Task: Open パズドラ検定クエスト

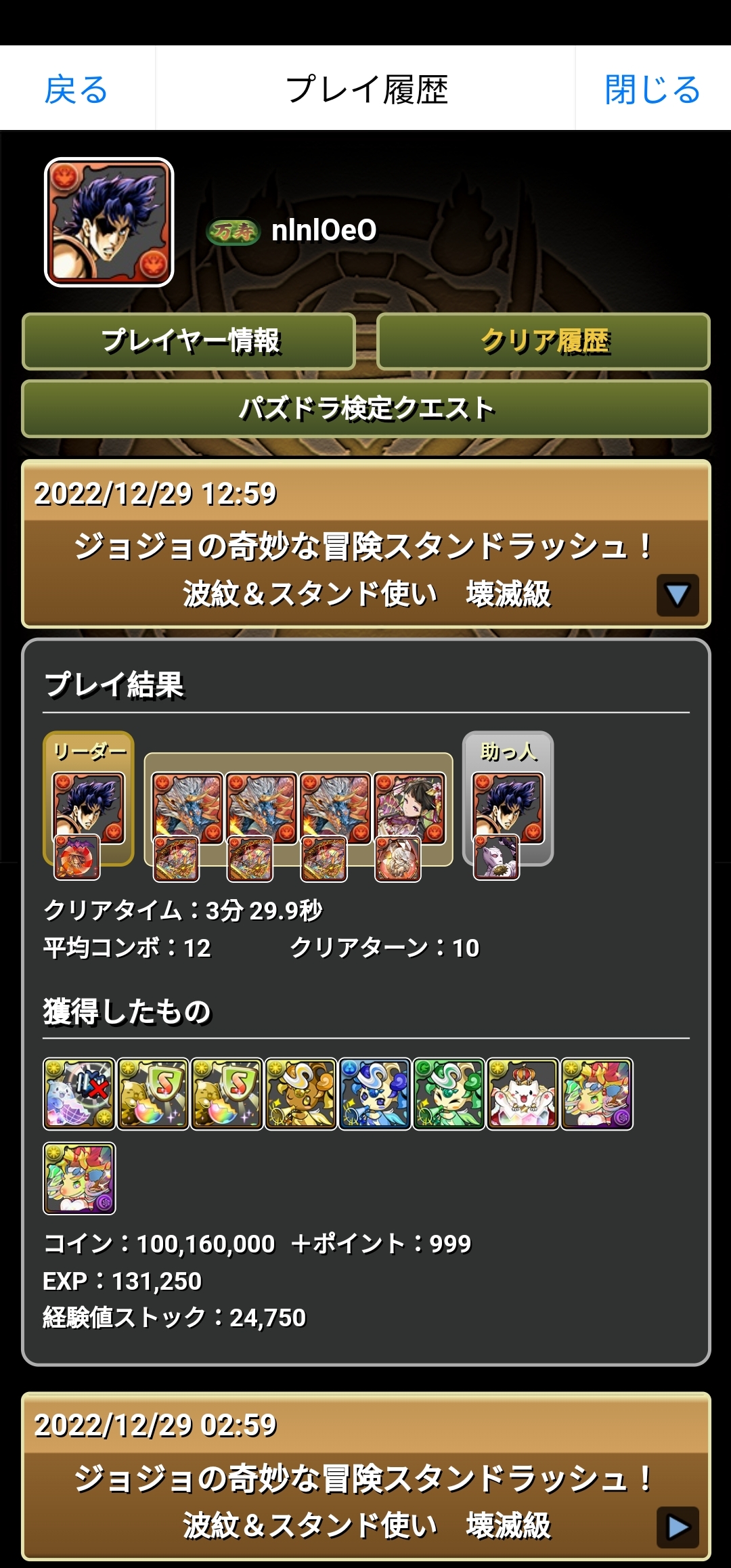Action: 366,409
